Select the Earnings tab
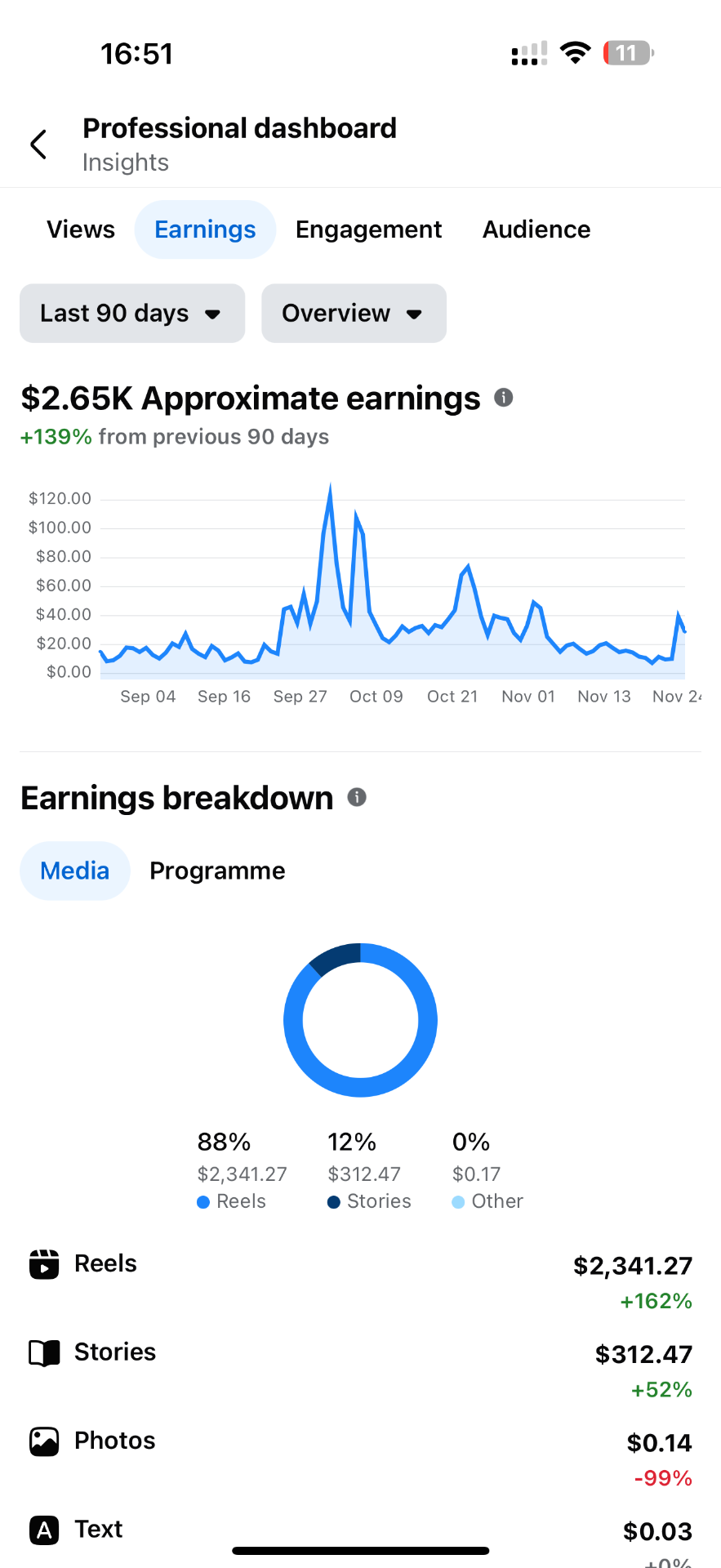721x1568 pixels. (x=205, y=229)
